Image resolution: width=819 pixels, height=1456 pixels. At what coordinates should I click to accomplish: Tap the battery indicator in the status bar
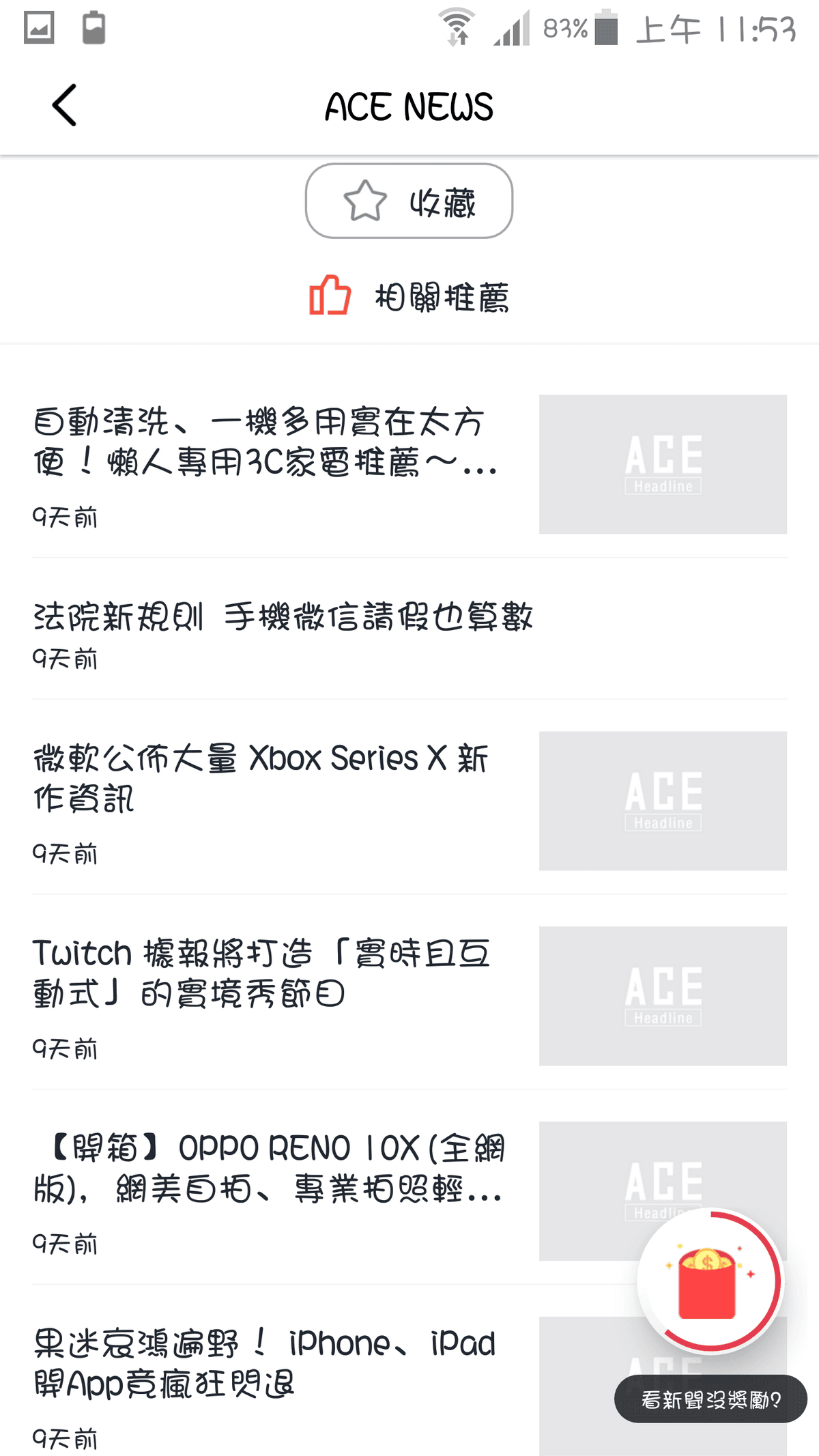605,29
